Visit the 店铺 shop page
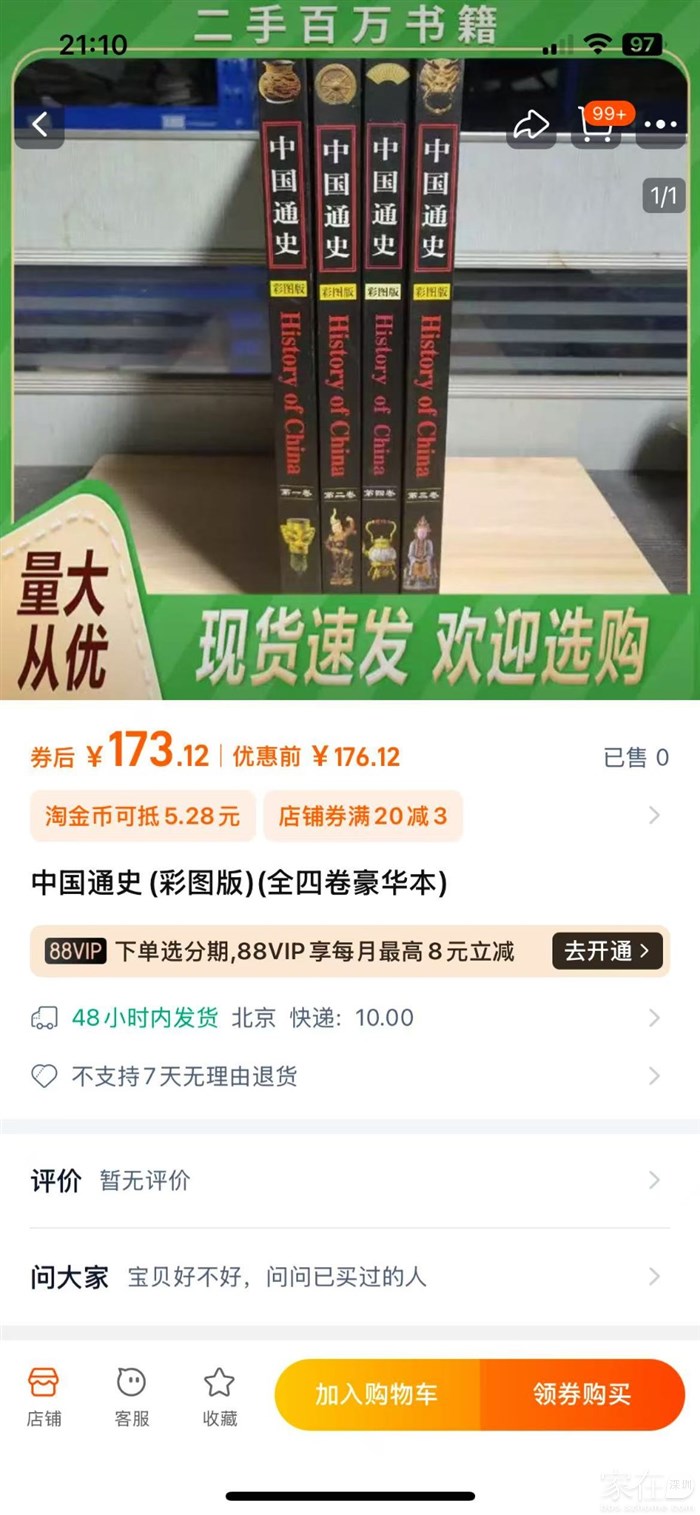This screenshot has height=1515, width=700. [44, 1396]
